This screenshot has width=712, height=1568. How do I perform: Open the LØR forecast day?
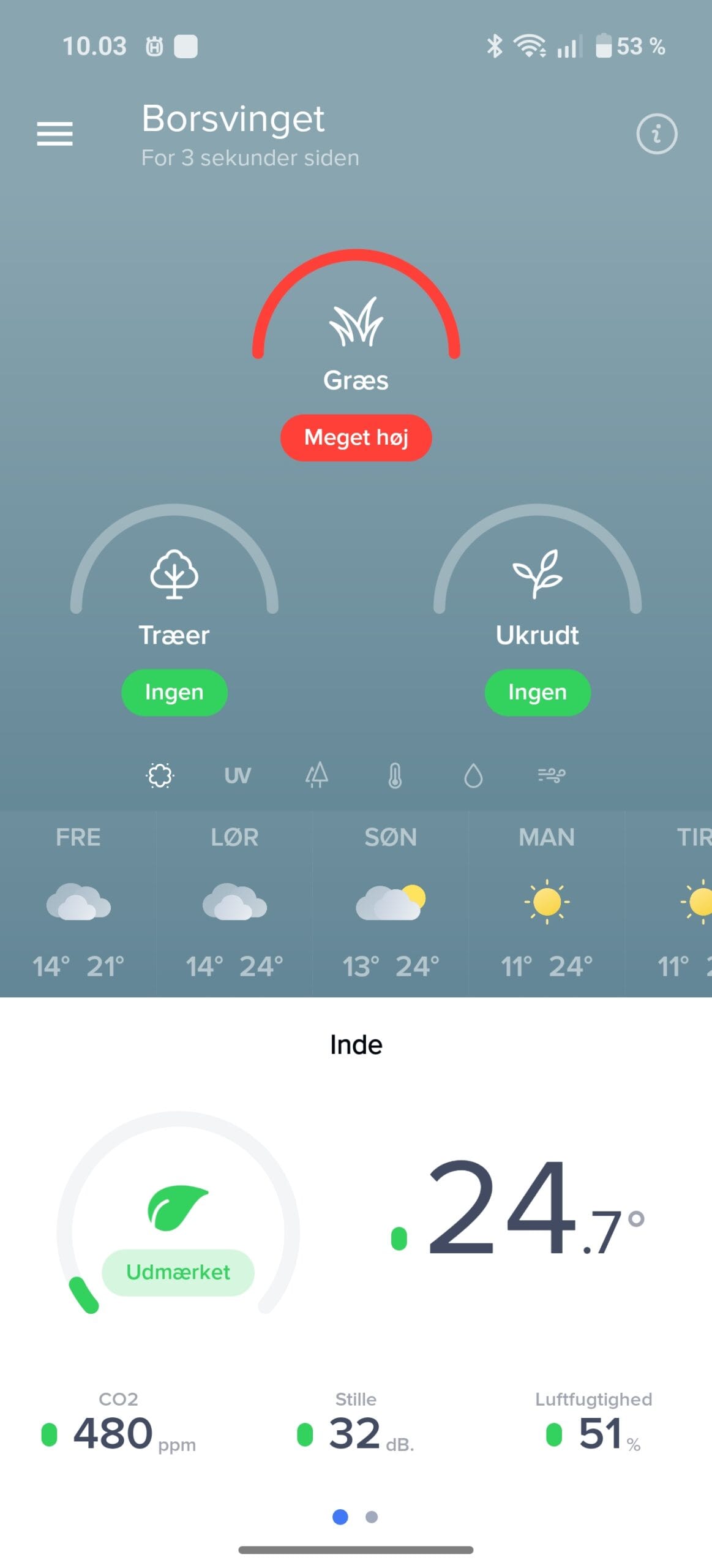(234, 903)
